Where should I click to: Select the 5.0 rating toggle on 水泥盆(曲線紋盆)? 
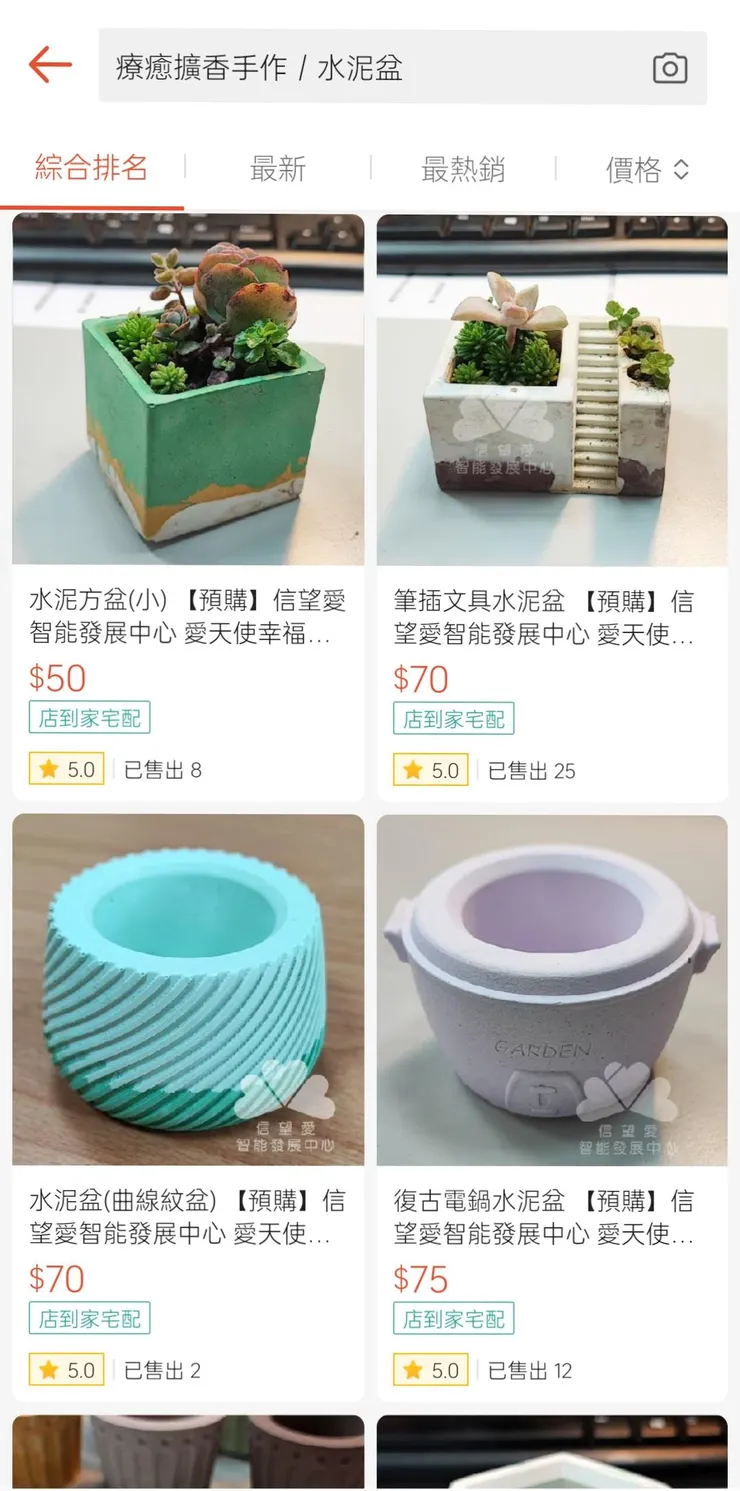click(66, 1370)
